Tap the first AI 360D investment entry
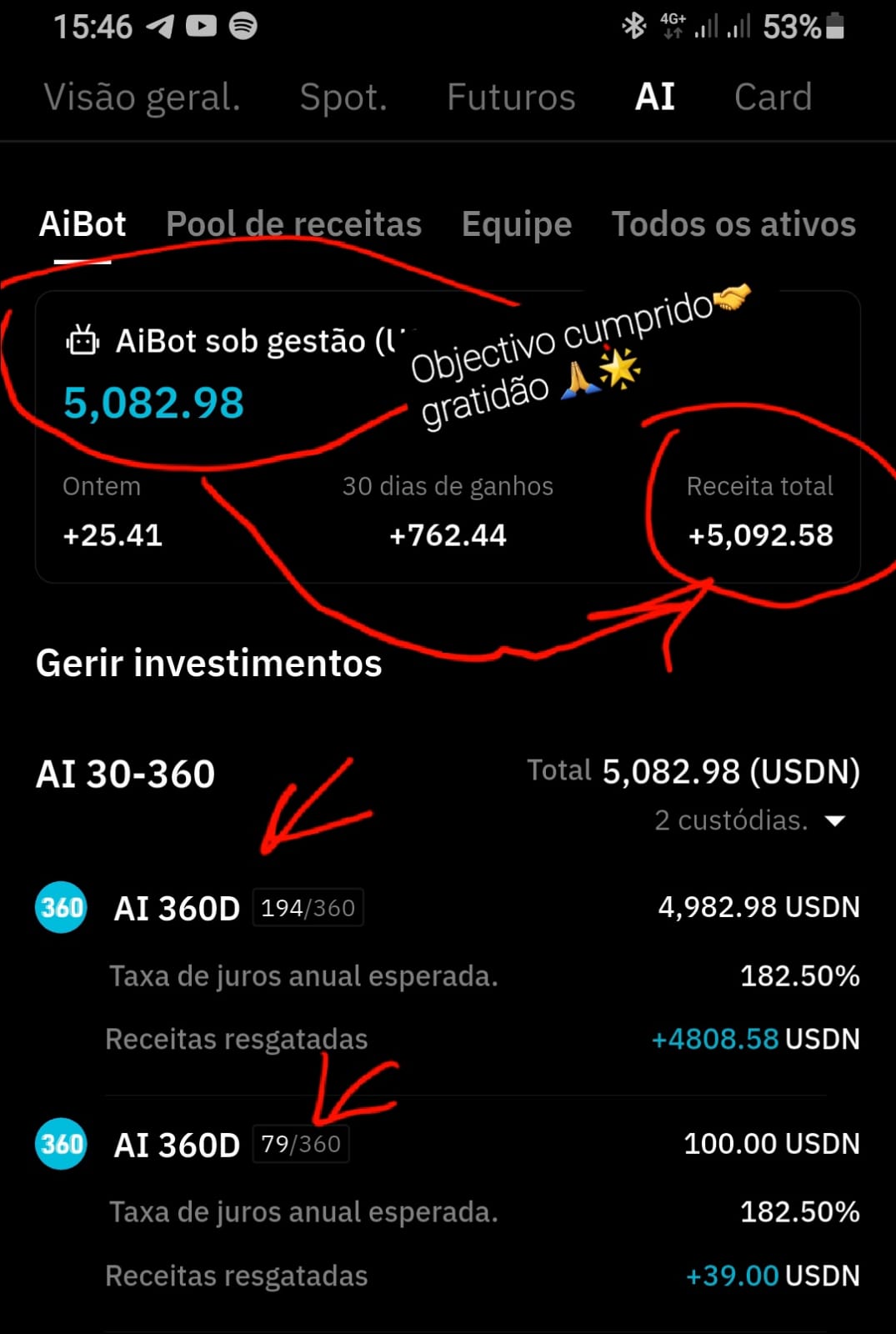Image resolution: width=896 pixels, height=1334 pixels. pos(175,907)
